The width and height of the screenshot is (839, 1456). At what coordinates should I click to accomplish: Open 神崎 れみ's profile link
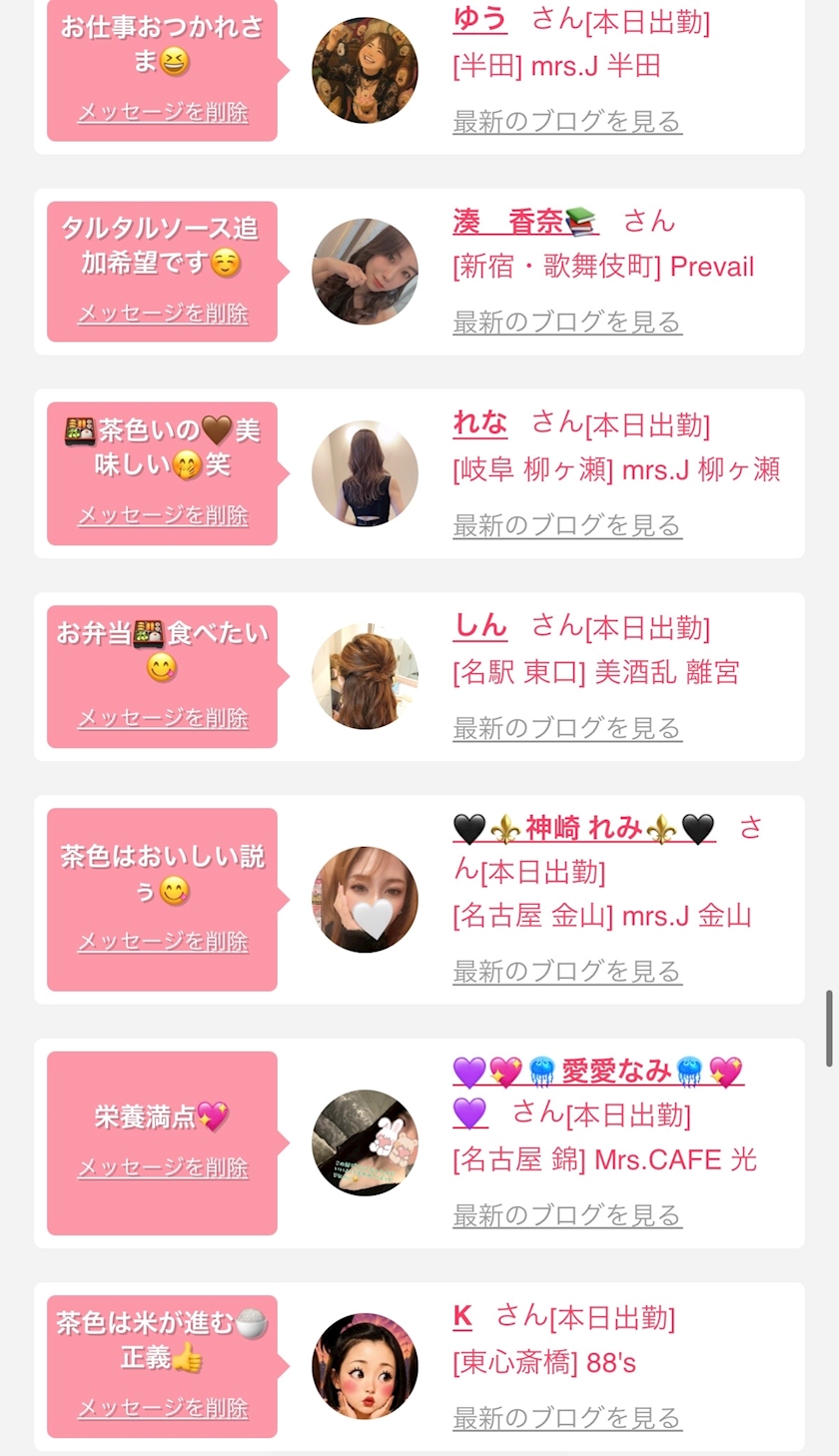click(x=584, y=828)
